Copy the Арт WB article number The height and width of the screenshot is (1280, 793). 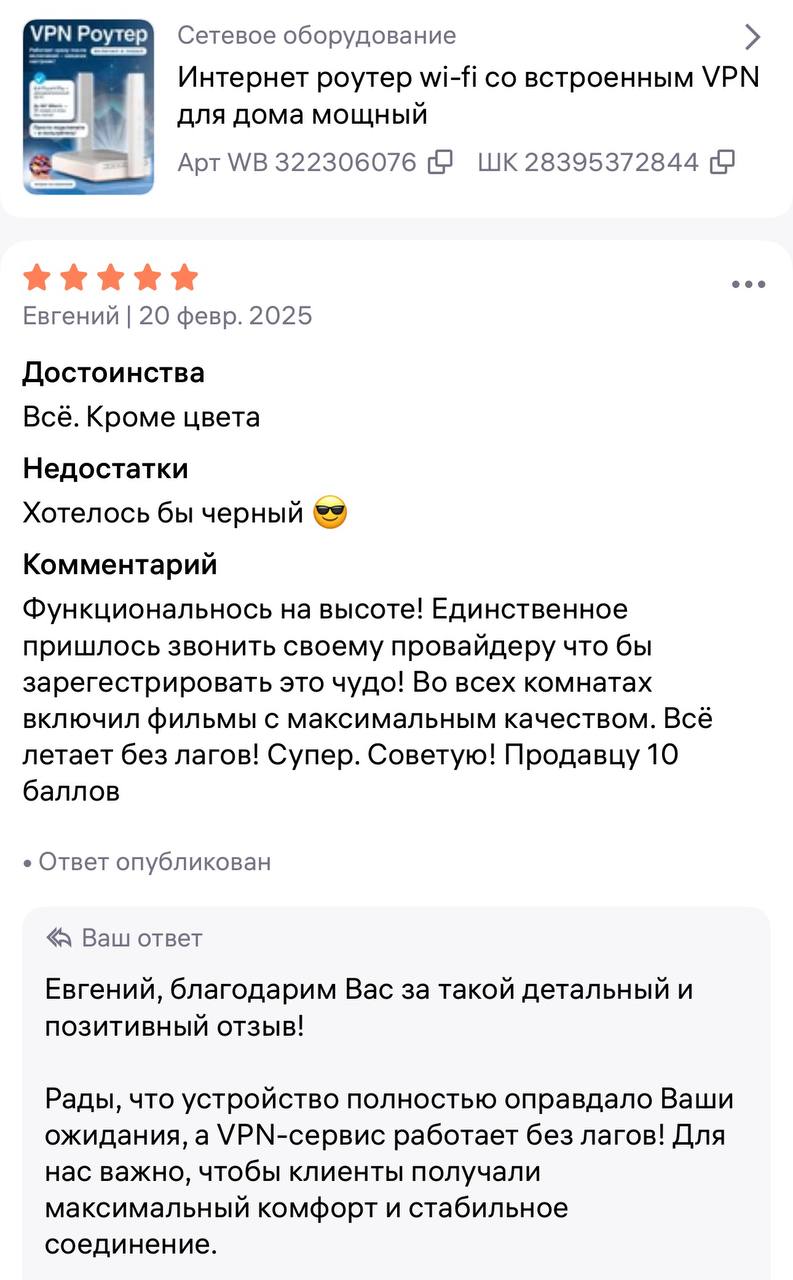[x=440, y=162]
